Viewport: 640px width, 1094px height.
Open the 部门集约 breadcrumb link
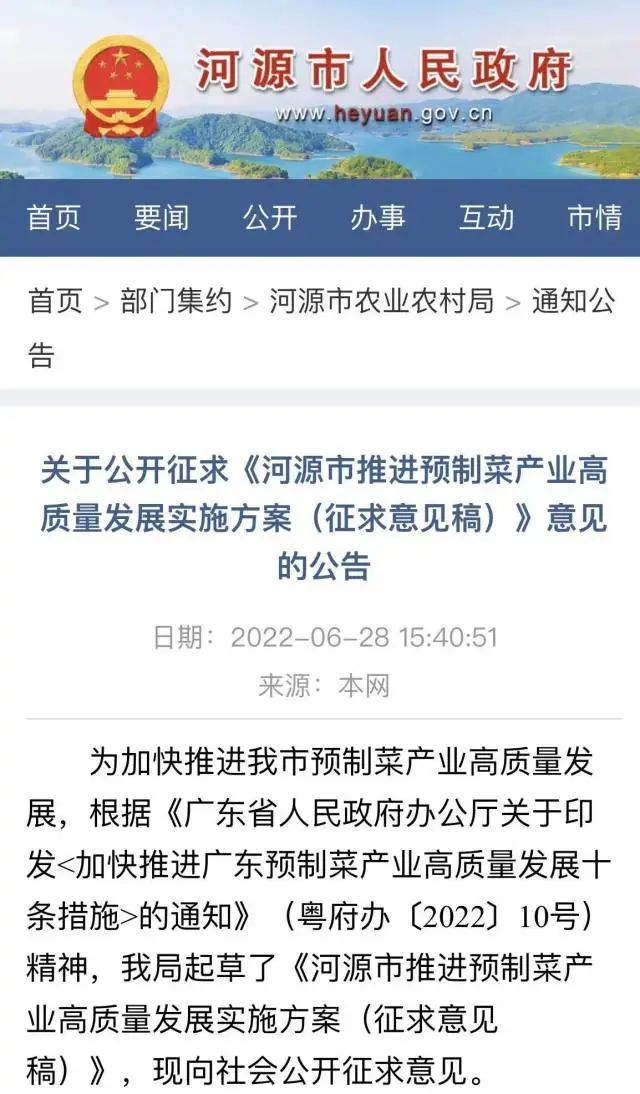[x=175, y=301]
